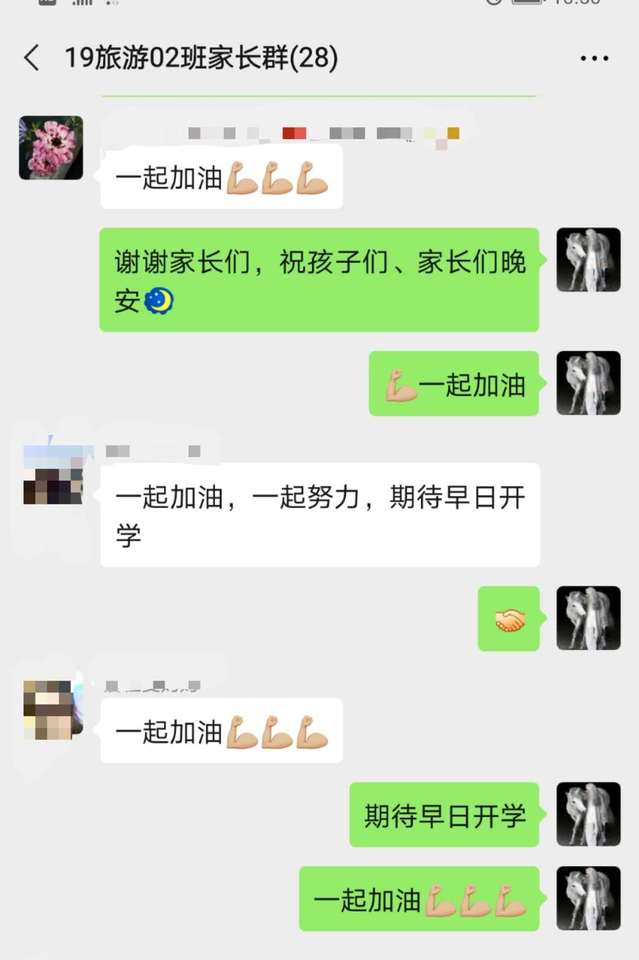
Task: Open the pink flower avatar's profile
Action: [51, 148]
